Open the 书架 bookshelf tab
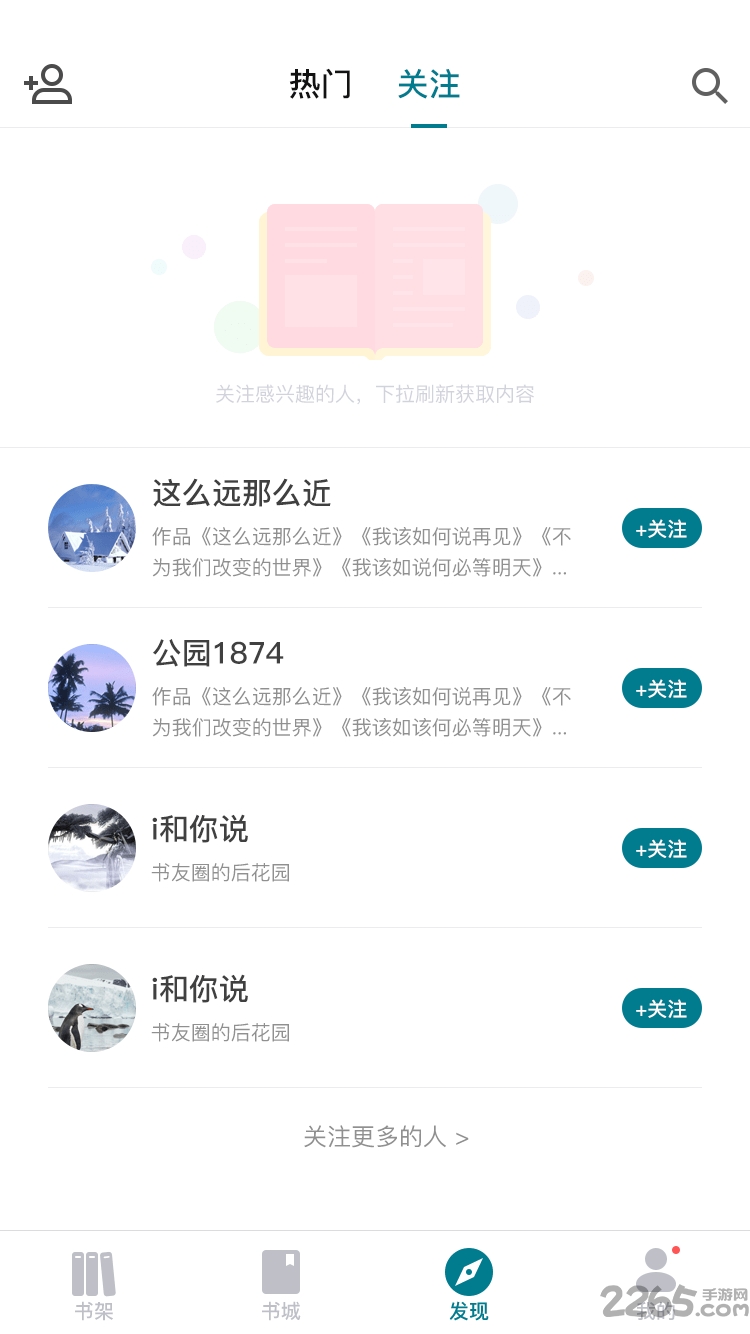The height and width of the screenshot is (1334, 750). pos(93,1283)
